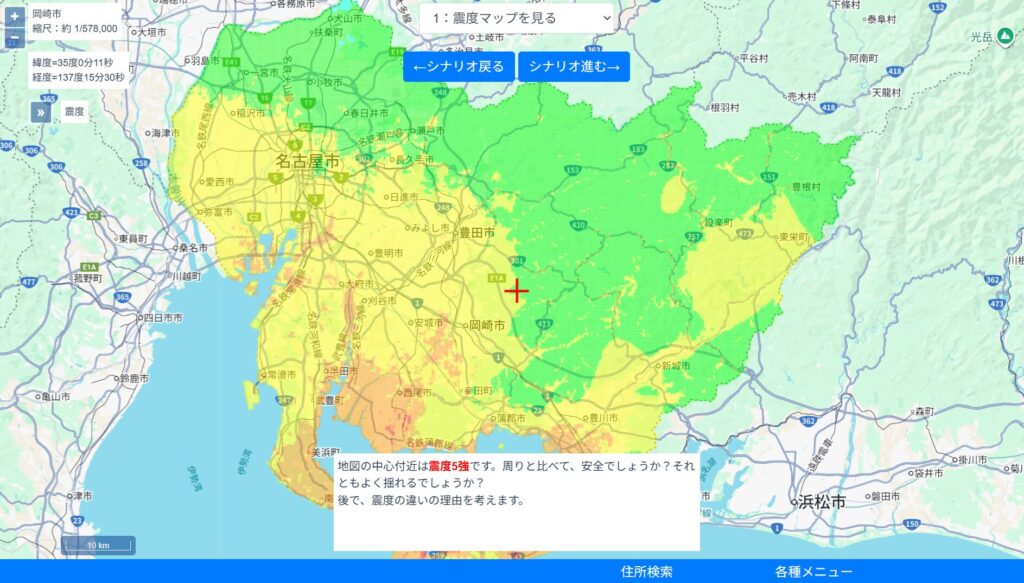Open the 震度マップを見る dropdown
The width and height of the screenshot is (1024, 583).
click(x=516, y=18)
